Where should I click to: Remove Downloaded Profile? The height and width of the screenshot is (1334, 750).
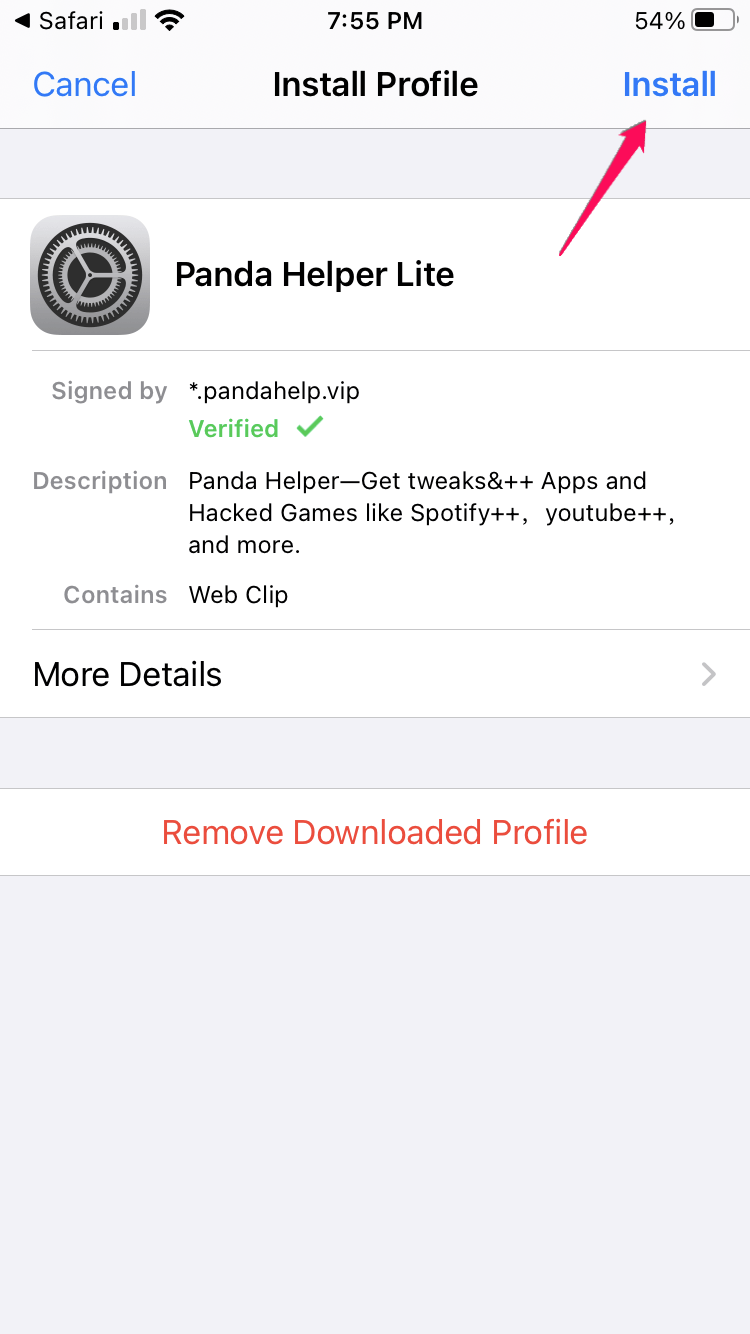(375, 832)
